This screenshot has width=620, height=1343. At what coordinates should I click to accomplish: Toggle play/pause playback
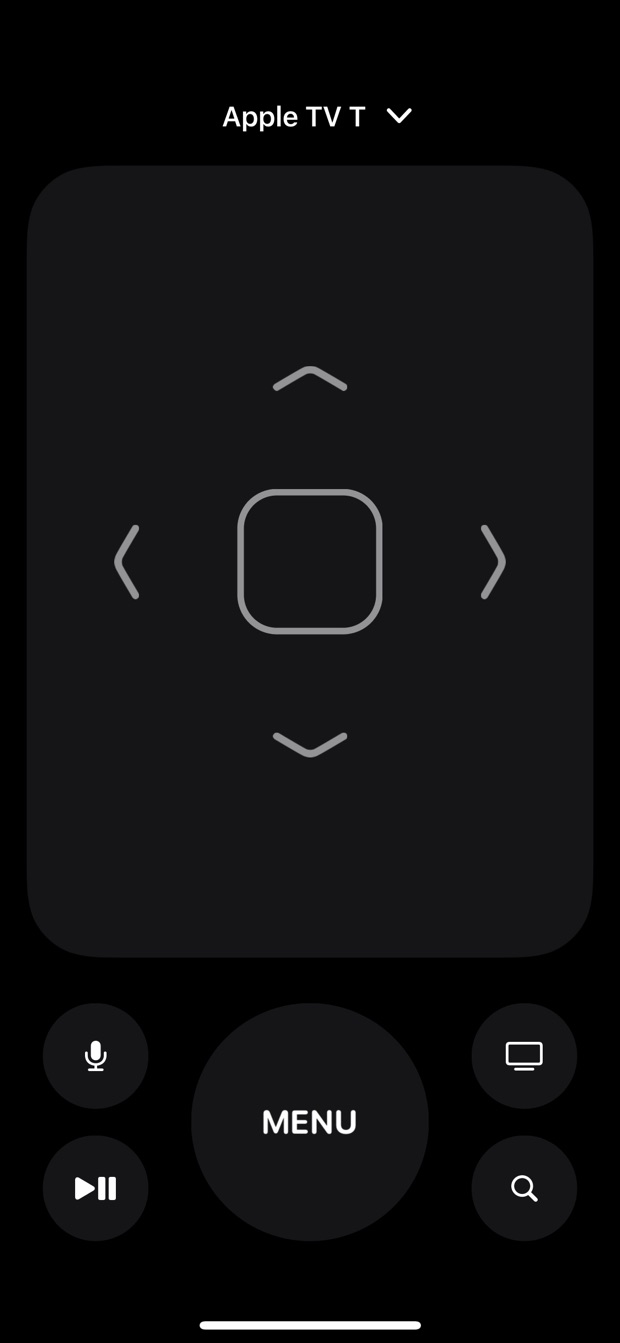point(96,1188)
